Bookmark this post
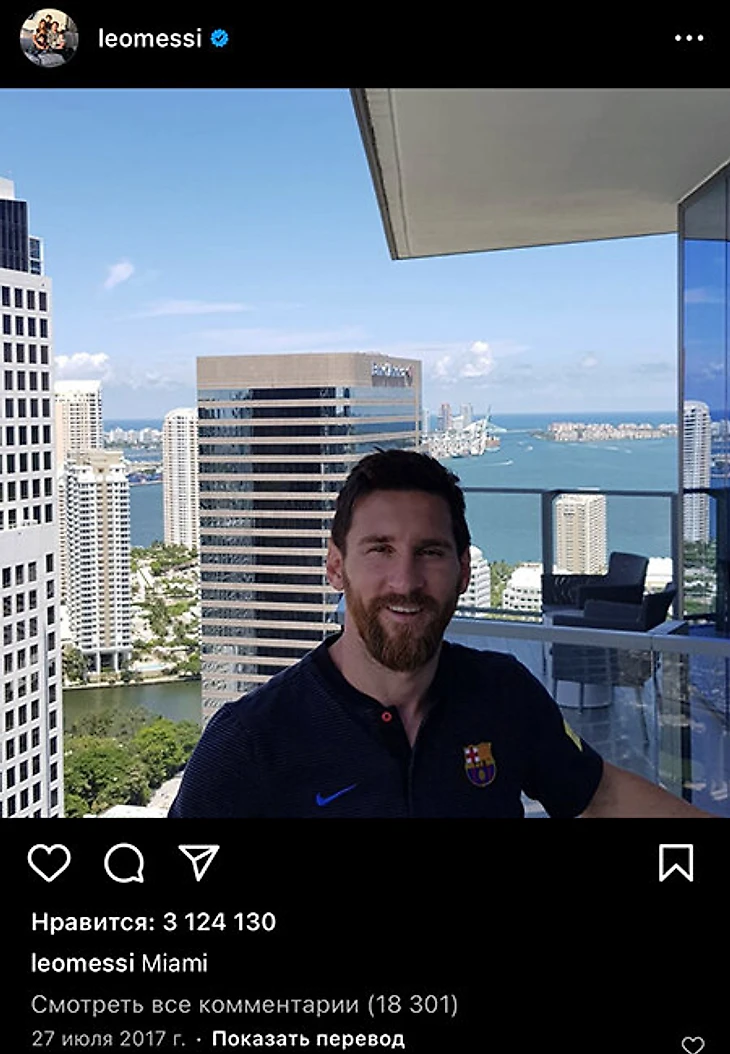This screenshot has width=730, height=1054. click(x=676, y=863)
